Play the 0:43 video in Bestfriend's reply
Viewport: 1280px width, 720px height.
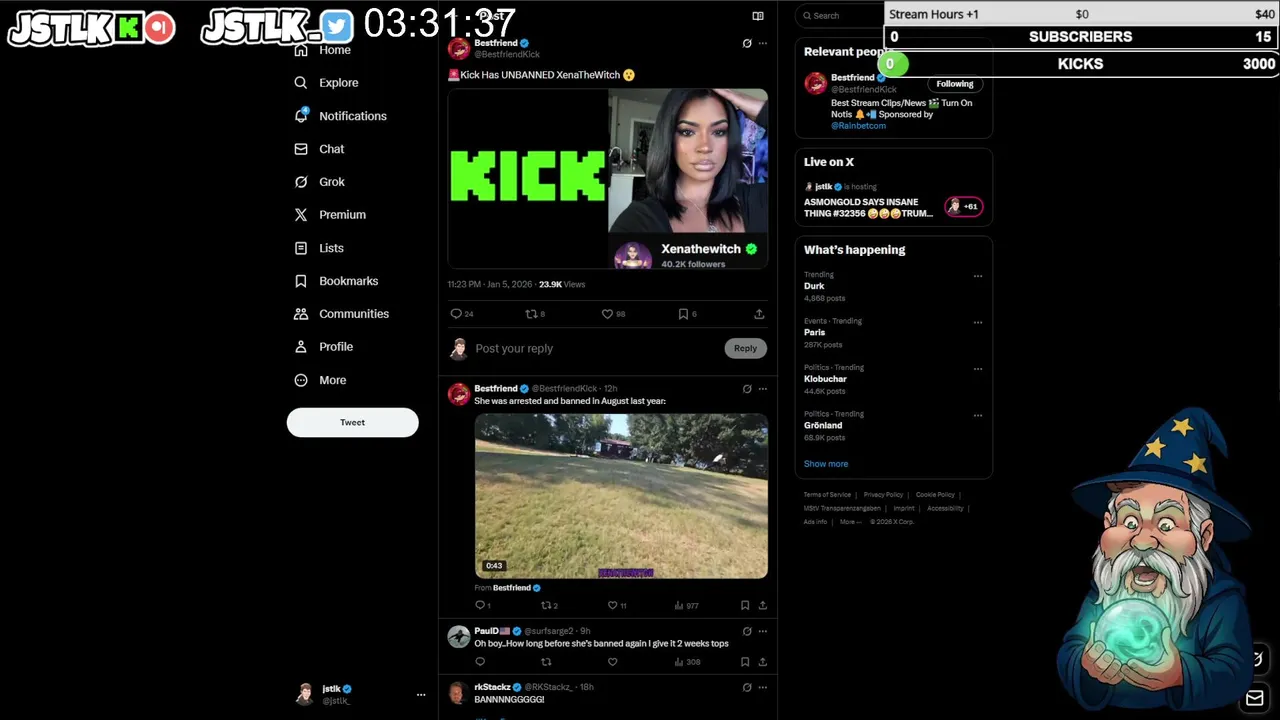621,496
